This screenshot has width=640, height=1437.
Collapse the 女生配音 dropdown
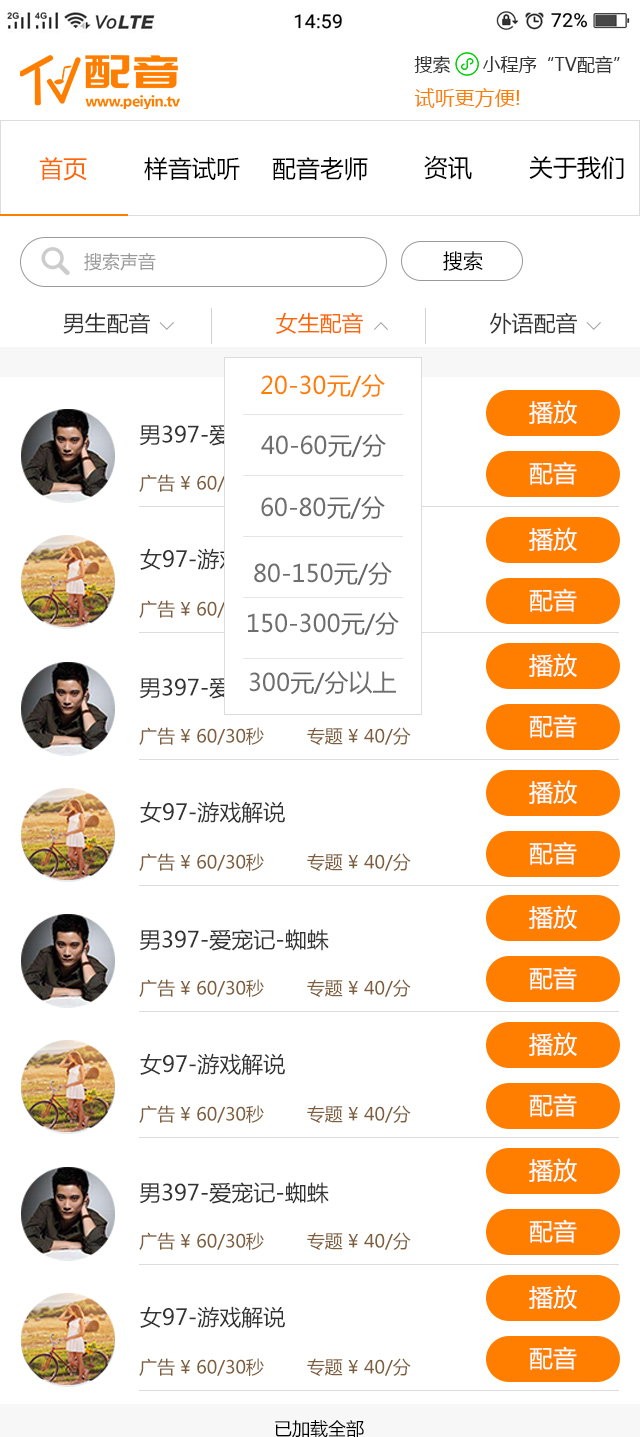click(x=331, y=324)
